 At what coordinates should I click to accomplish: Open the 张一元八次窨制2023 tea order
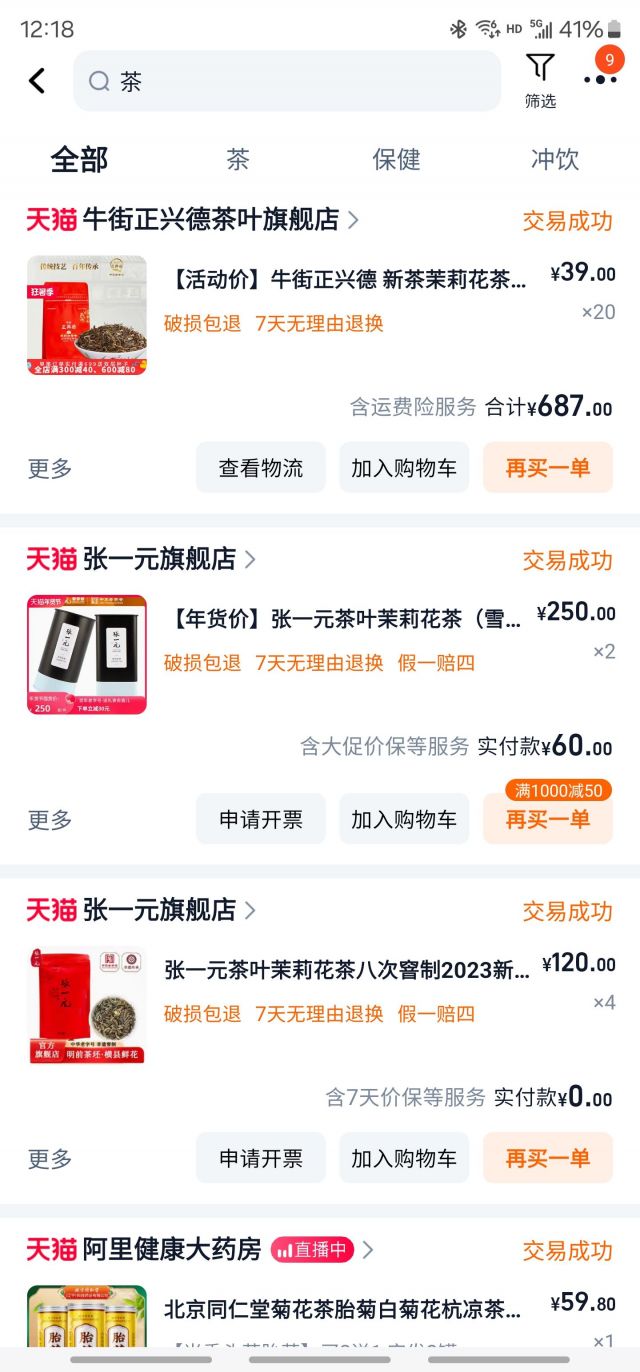pos(346,969)
